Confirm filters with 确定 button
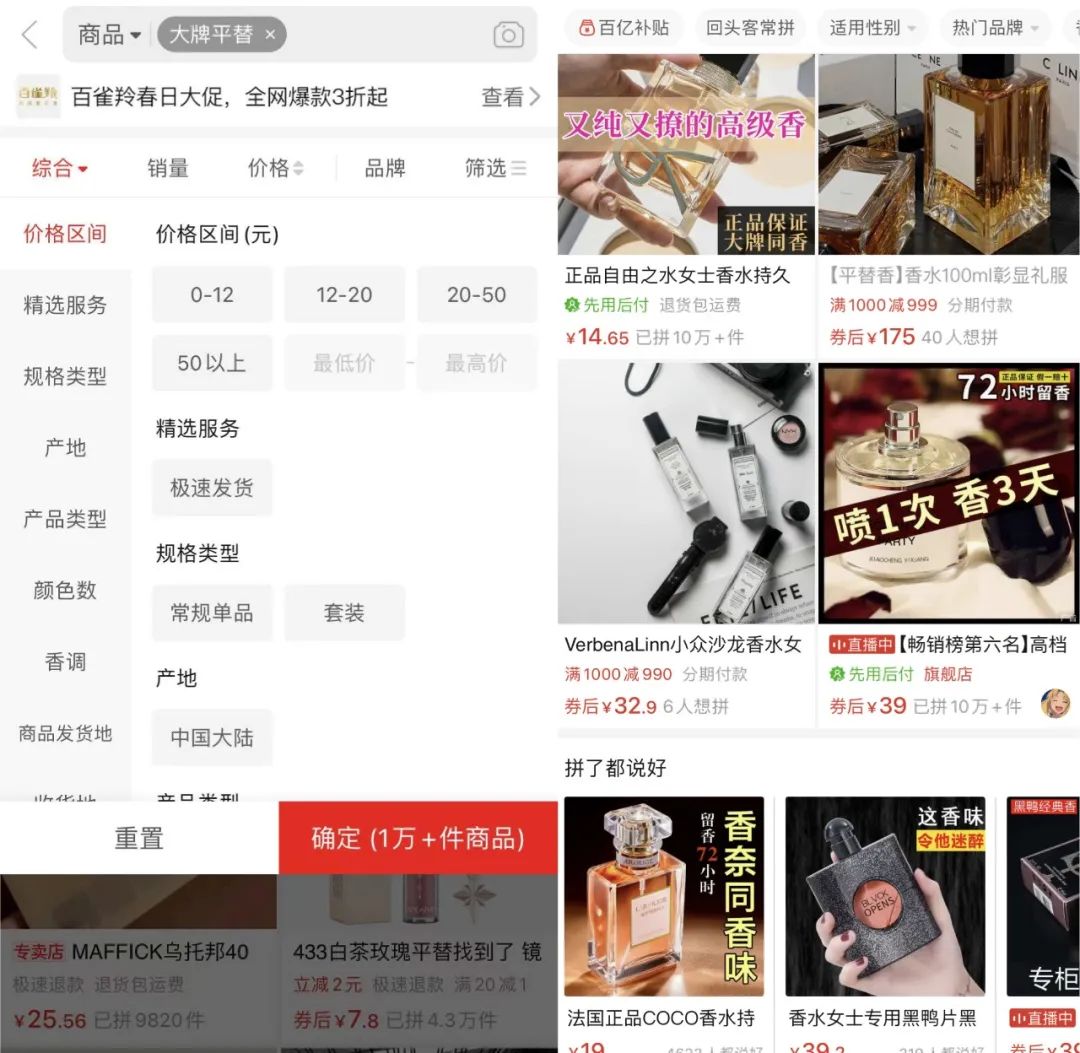Screen dimensions: 1080x1053 pos(417,838)
